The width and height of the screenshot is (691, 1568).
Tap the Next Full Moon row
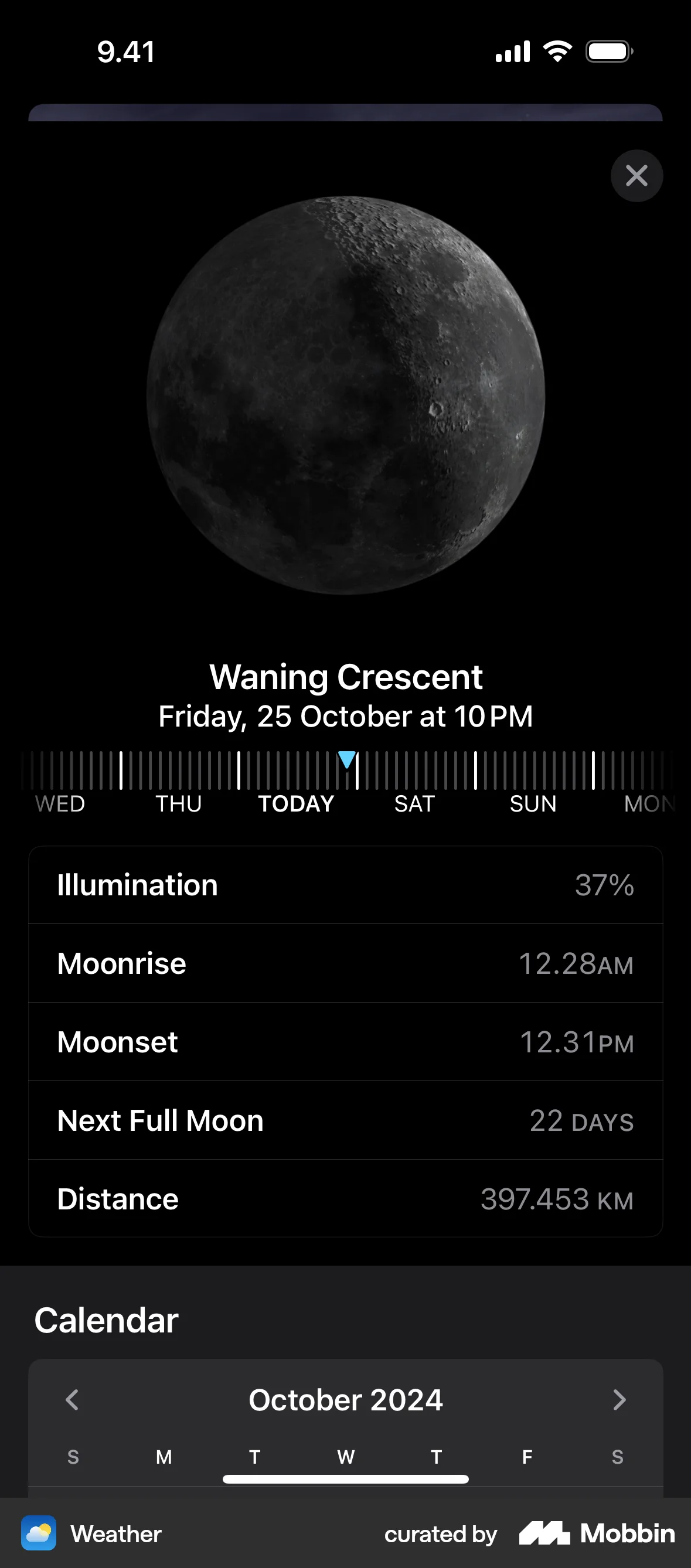345,1120
